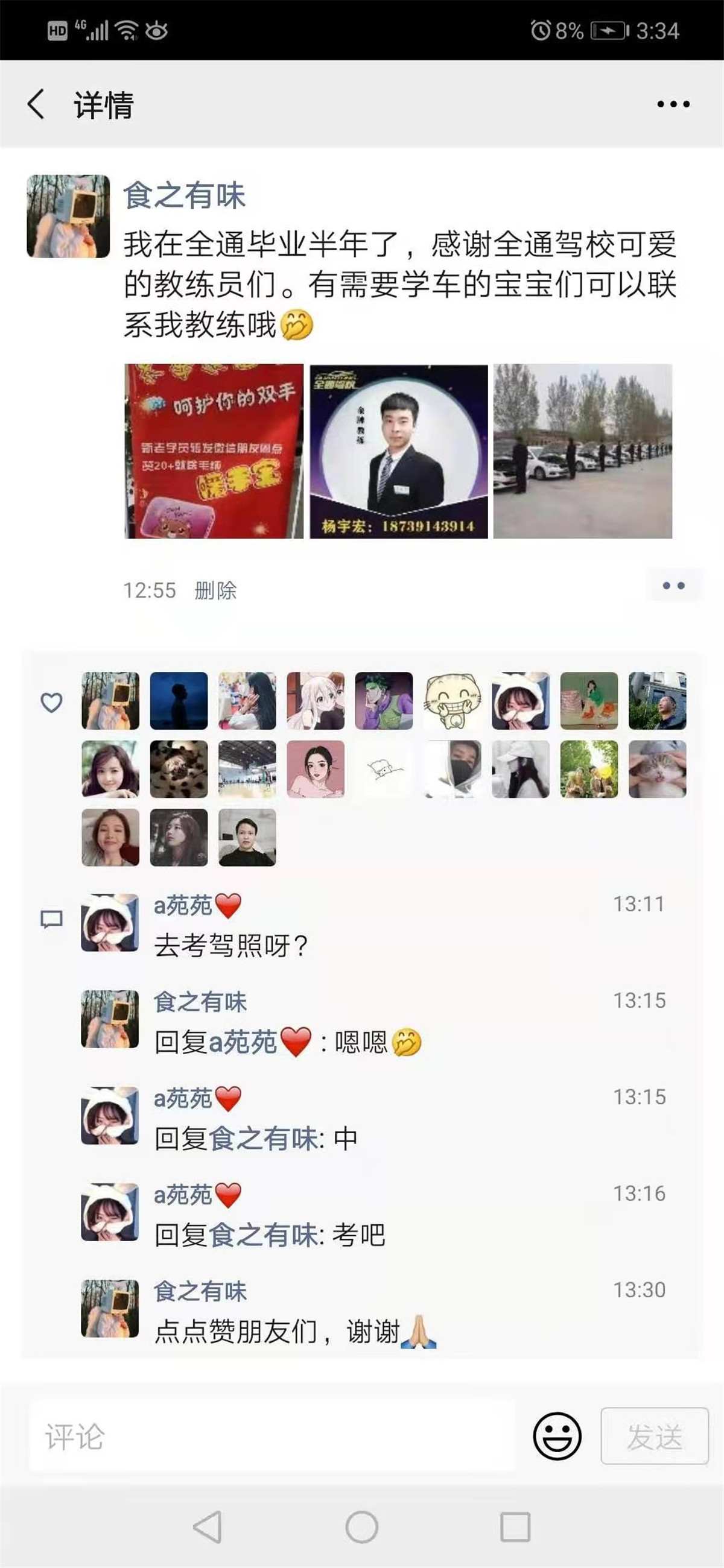Open the like/comment two-dot button

(673, 586)
